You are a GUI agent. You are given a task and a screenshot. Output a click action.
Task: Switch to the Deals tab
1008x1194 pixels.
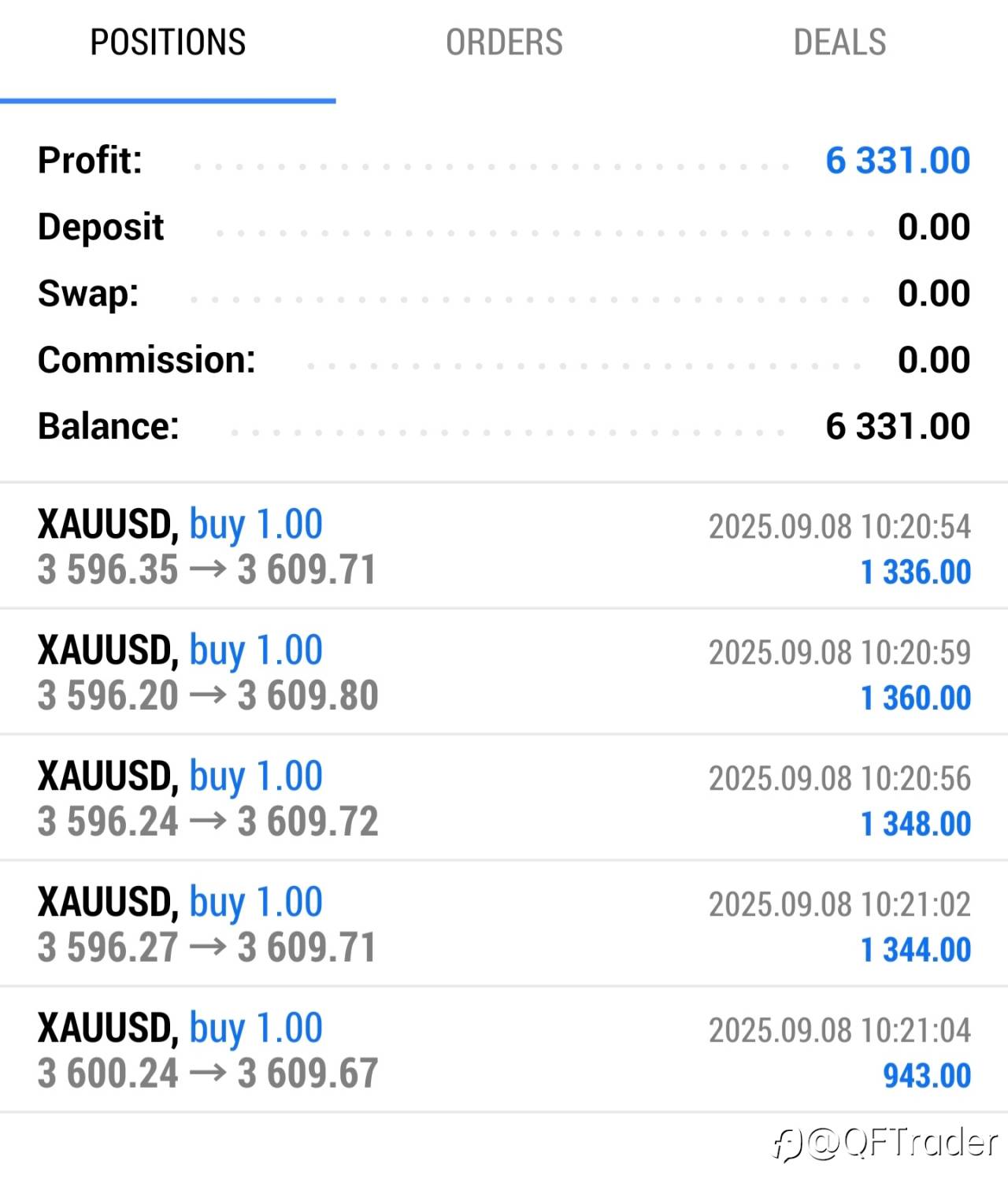pos(839,43)
